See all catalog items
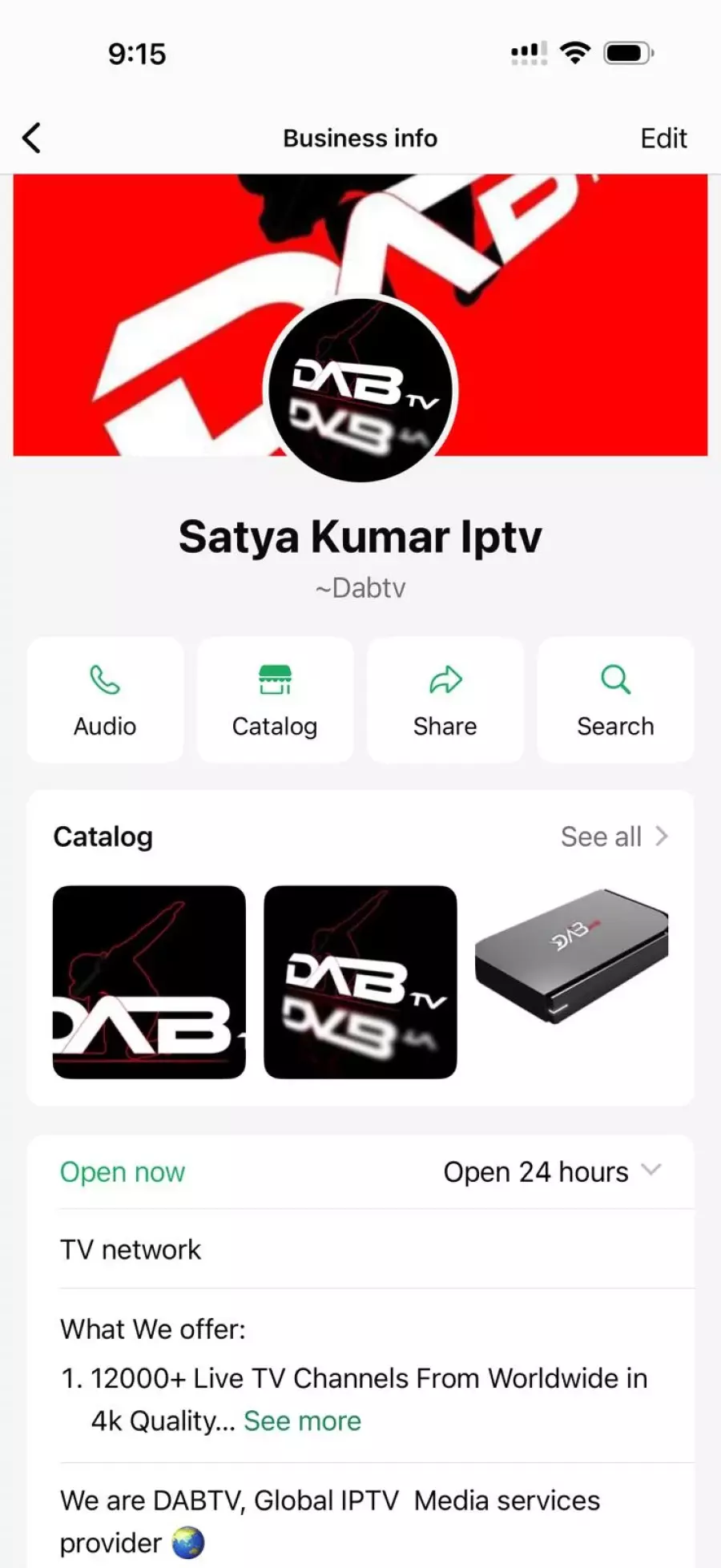This screenshot has height=1568, width=721. tap(614, 836)
